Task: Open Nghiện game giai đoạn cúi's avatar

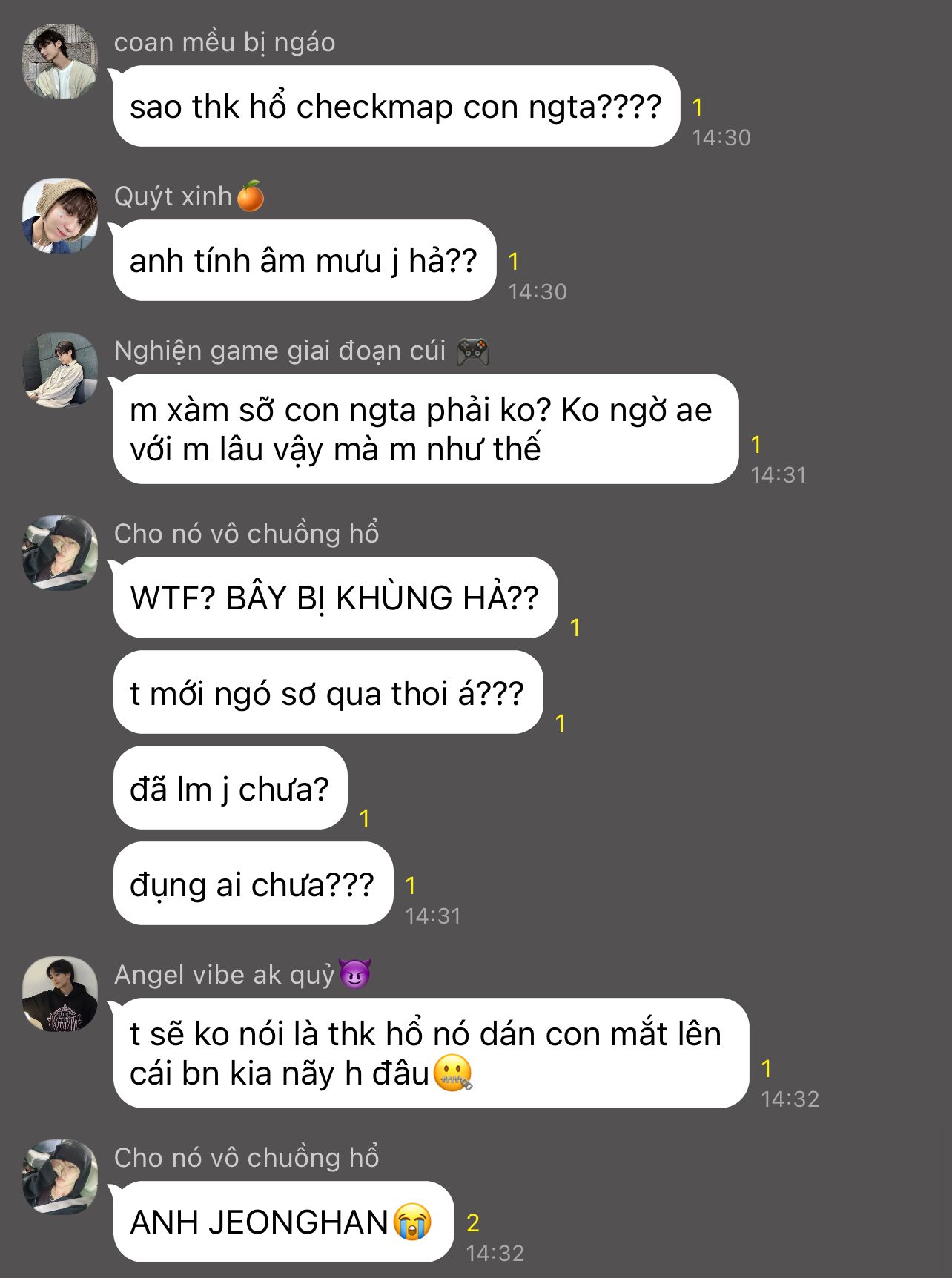Action: pyautogui.click(x=60, y=370)
